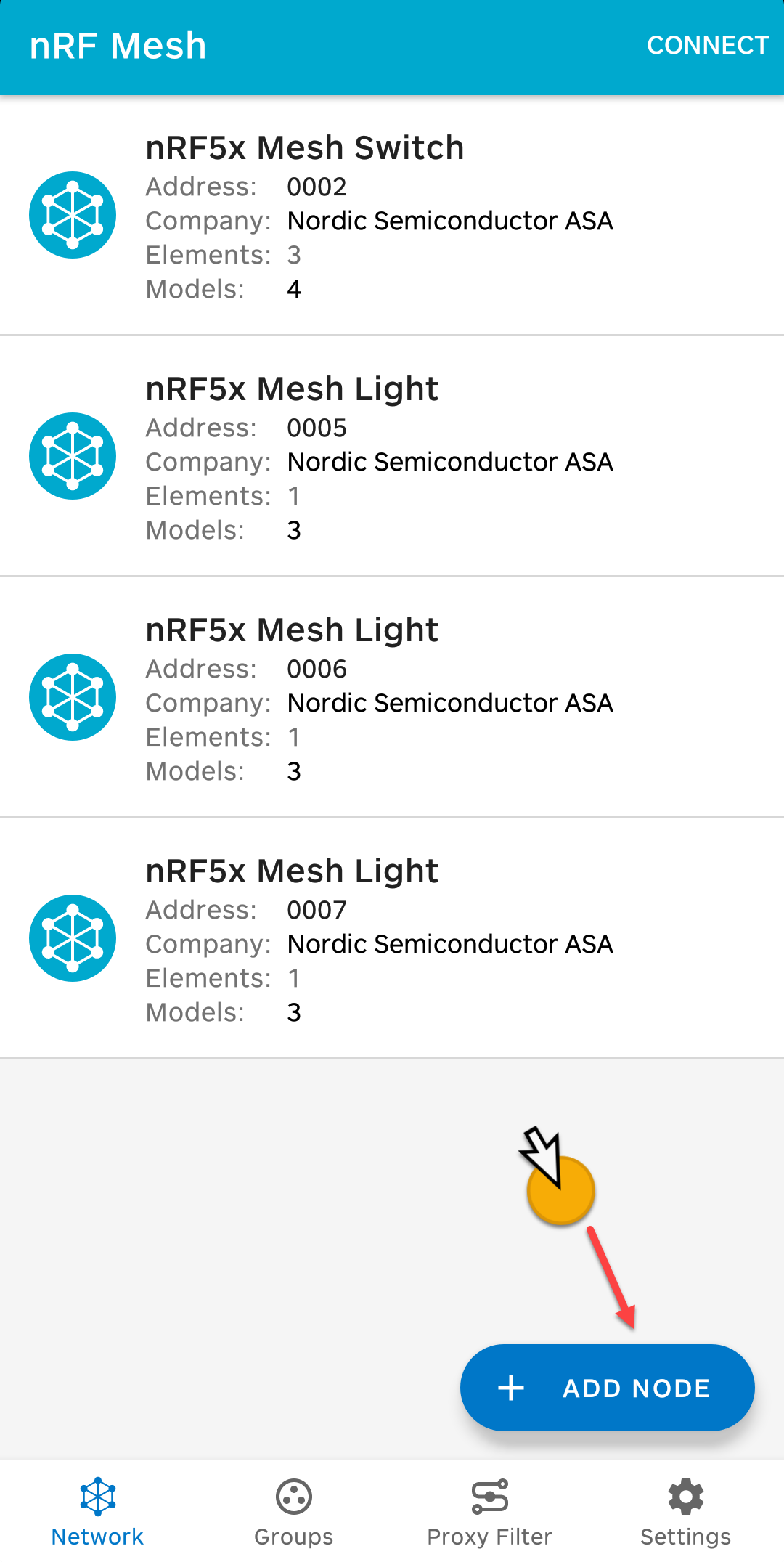This screenshot has width=784, height=1562.
Task: Tap the ADD NODE button
Action: (x=608, y=1388)
